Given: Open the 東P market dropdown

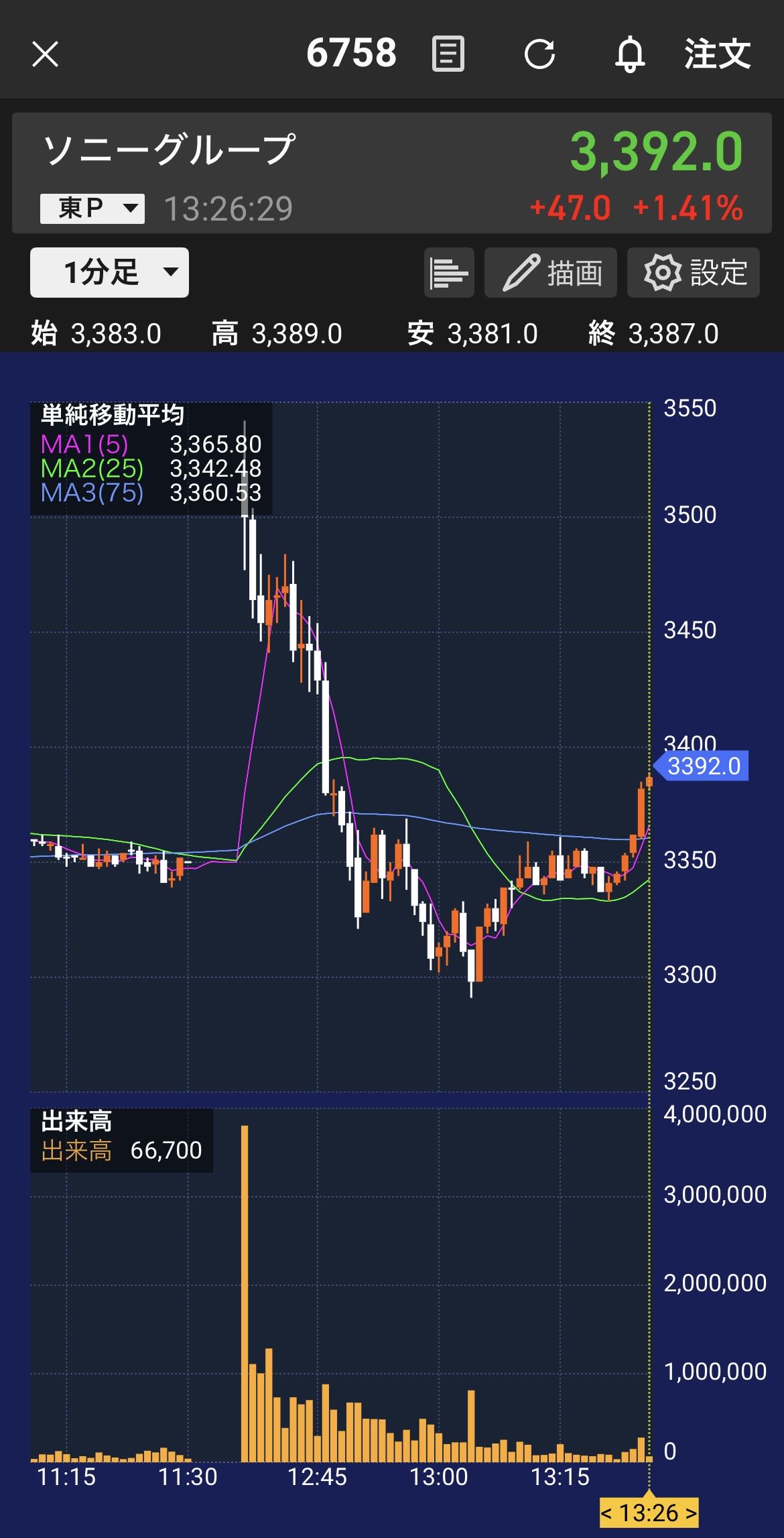Looking at the screenshot, I should click(x=92, y=209).
